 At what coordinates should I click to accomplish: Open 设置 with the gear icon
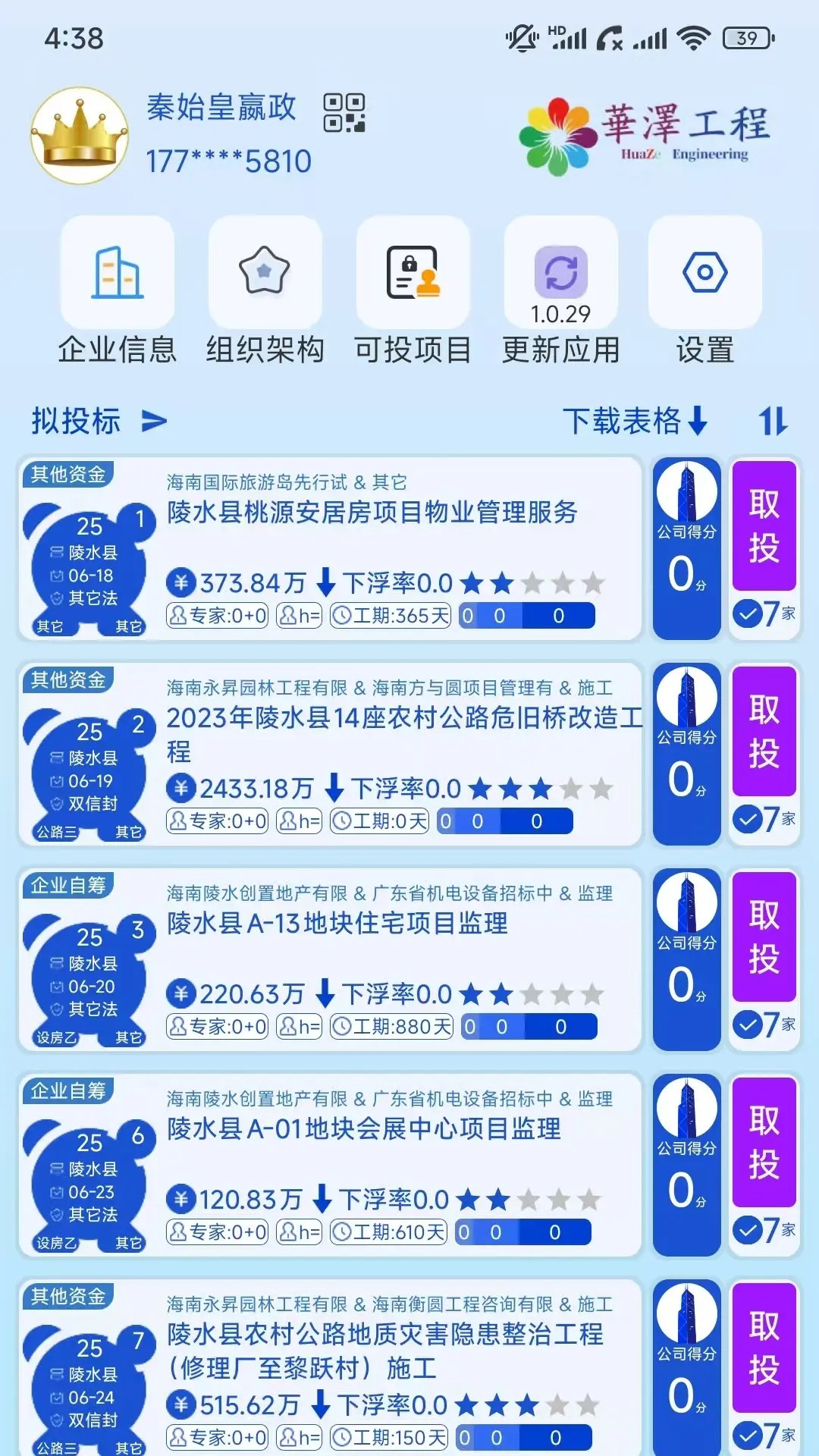click(705, 271)
